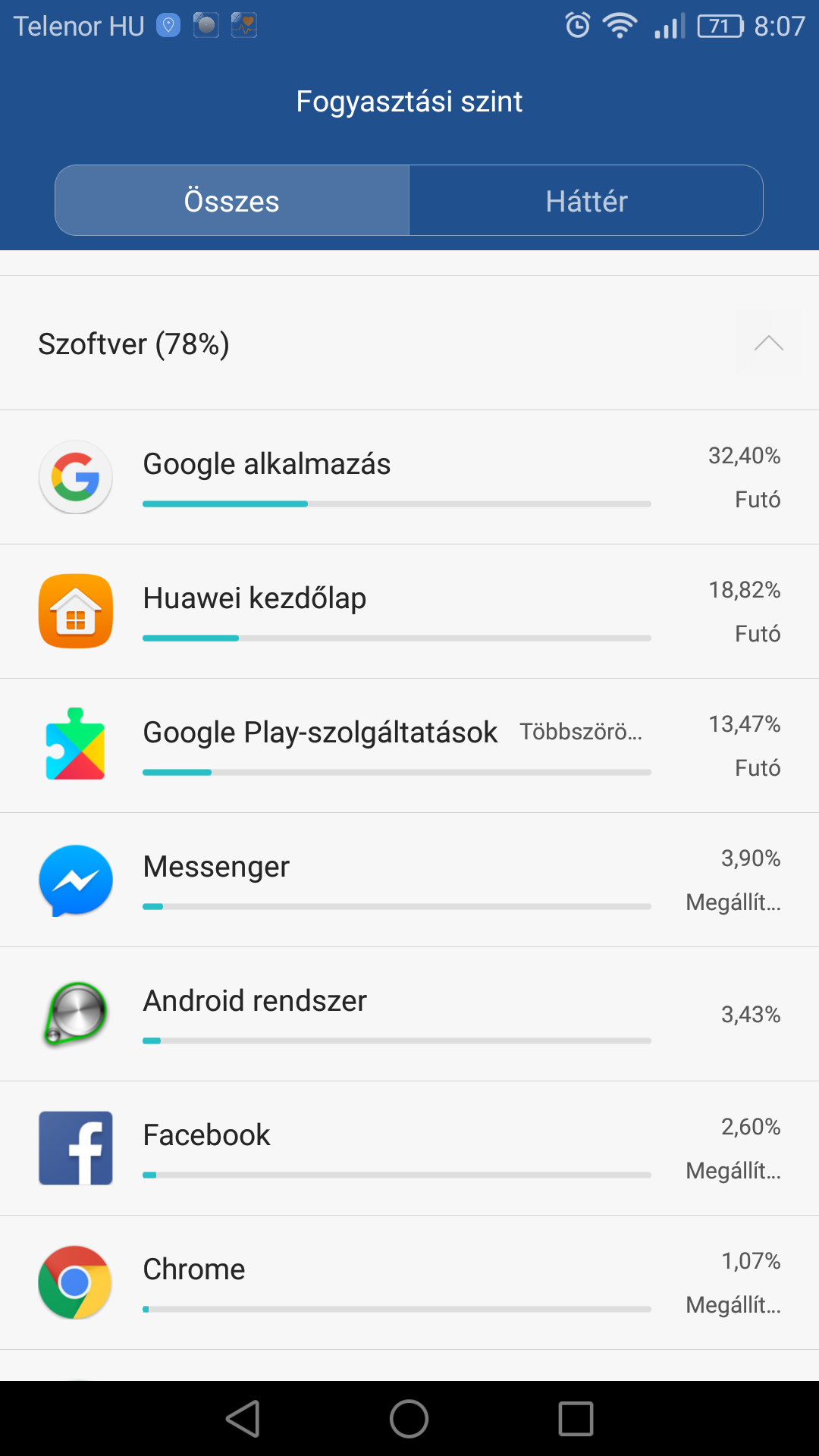The width and height of the screenshot is (819, 1456).
Task: Open Huawei kezdőlap power usage
Action: (x=409, y=611)
